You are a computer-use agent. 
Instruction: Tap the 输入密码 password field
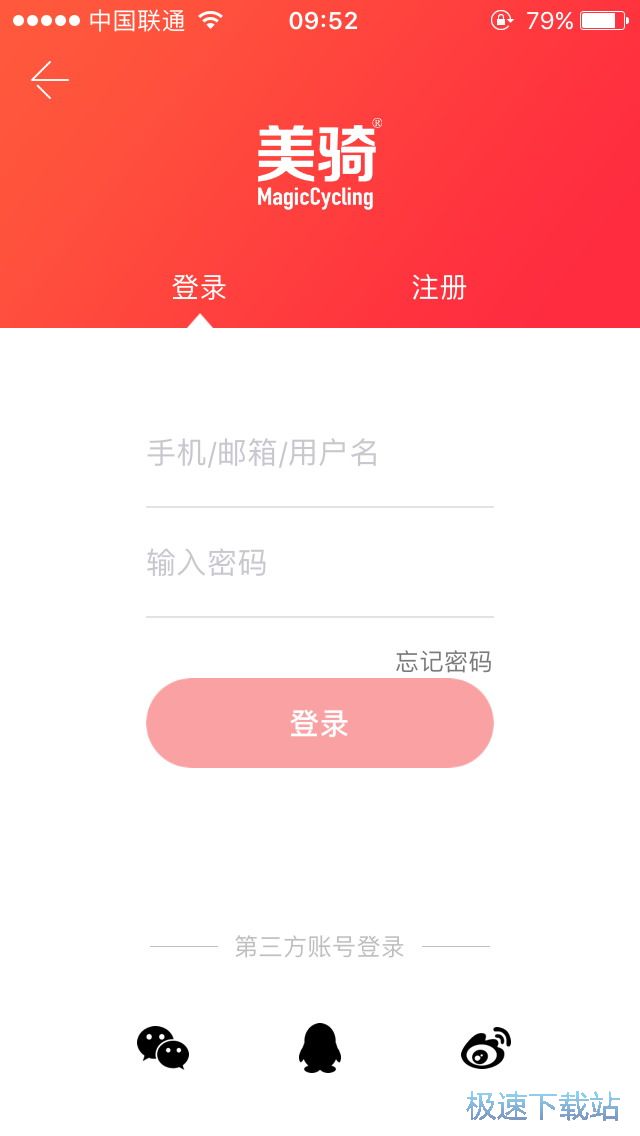point(319,564)
